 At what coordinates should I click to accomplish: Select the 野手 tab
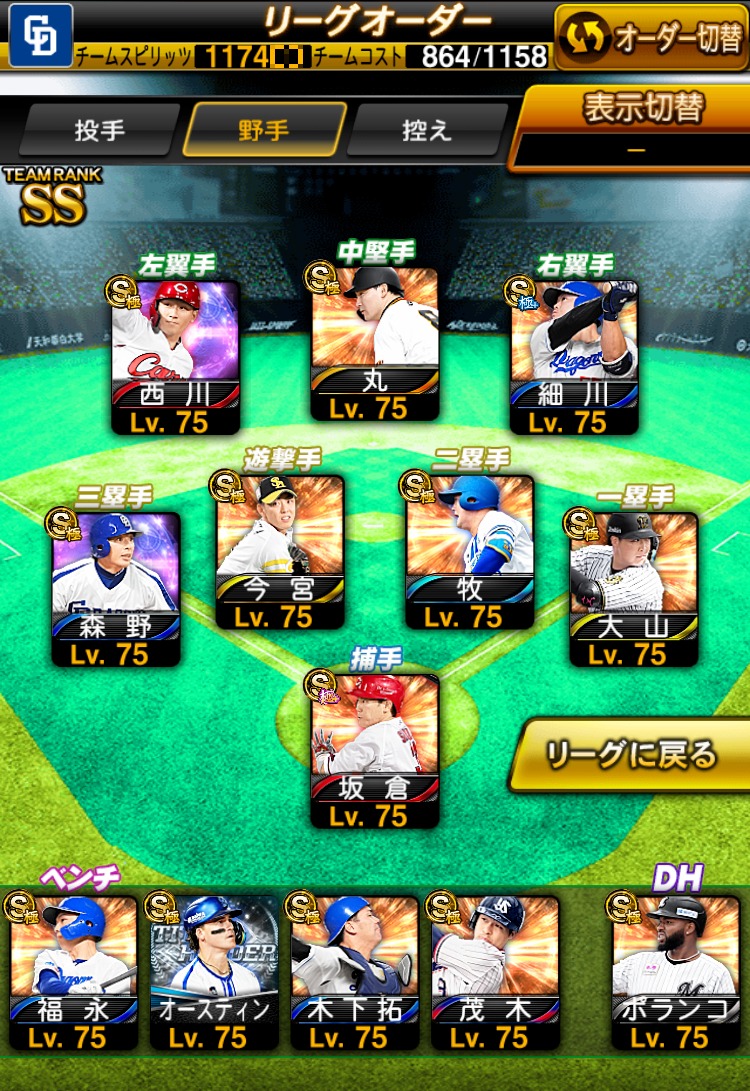[x=263, y=130]
